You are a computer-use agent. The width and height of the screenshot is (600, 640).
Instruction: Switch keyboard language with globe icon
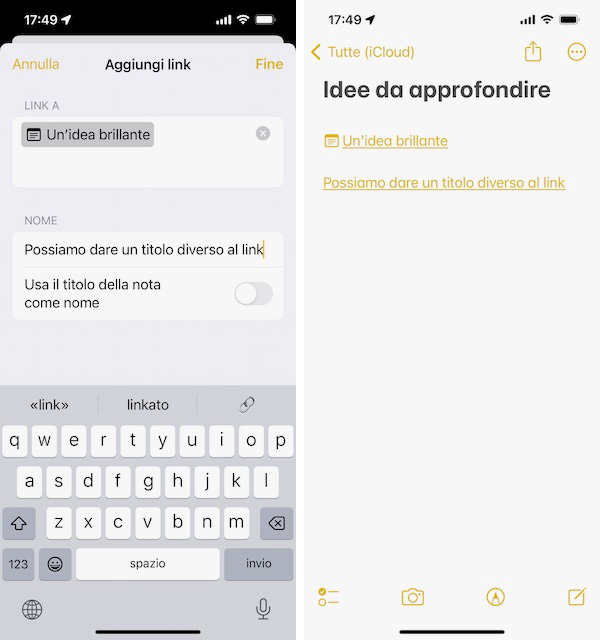pos(32,608)
